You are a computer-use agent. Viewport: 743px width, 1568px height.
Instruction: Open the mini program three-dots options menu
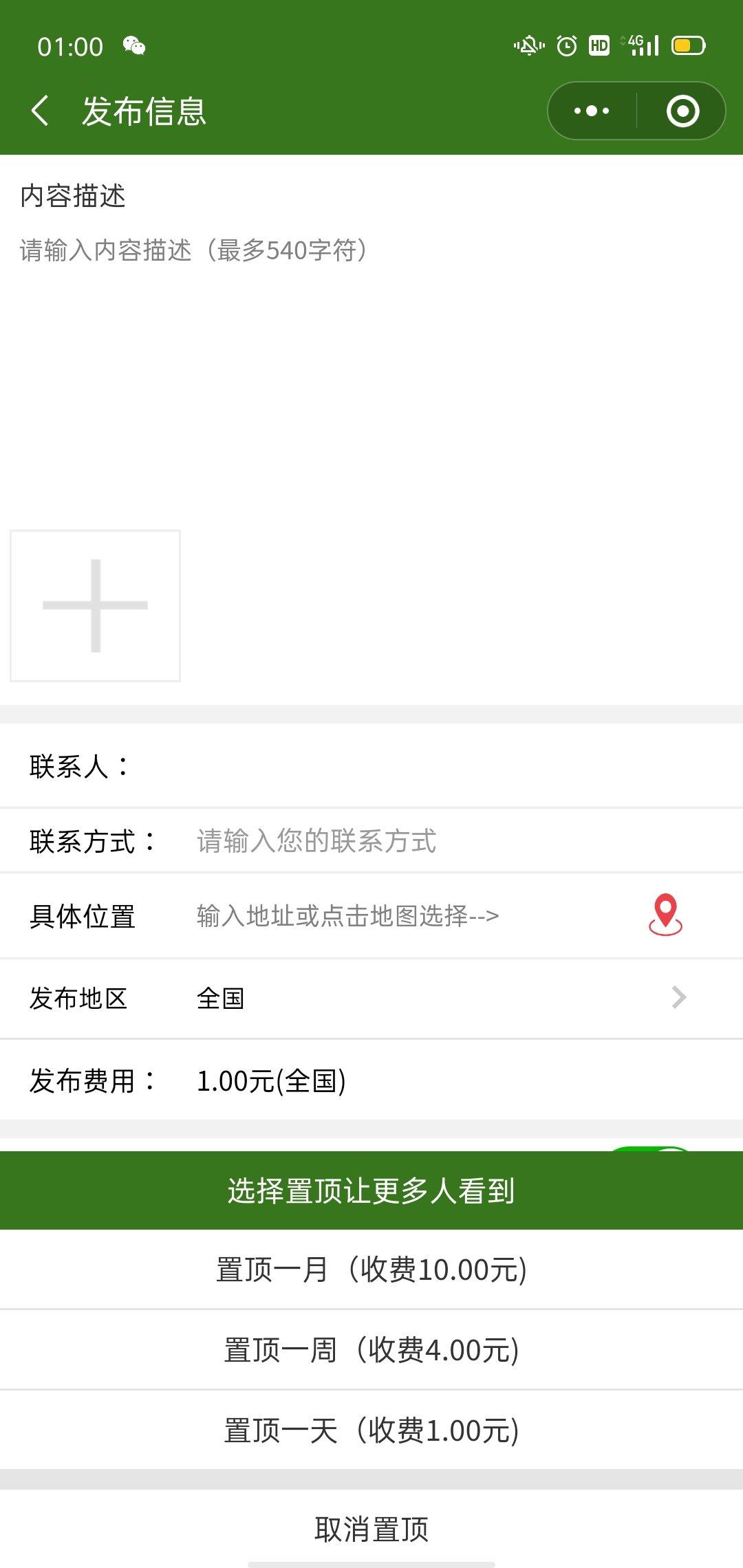pyautogui.click(x=592, y=110)
